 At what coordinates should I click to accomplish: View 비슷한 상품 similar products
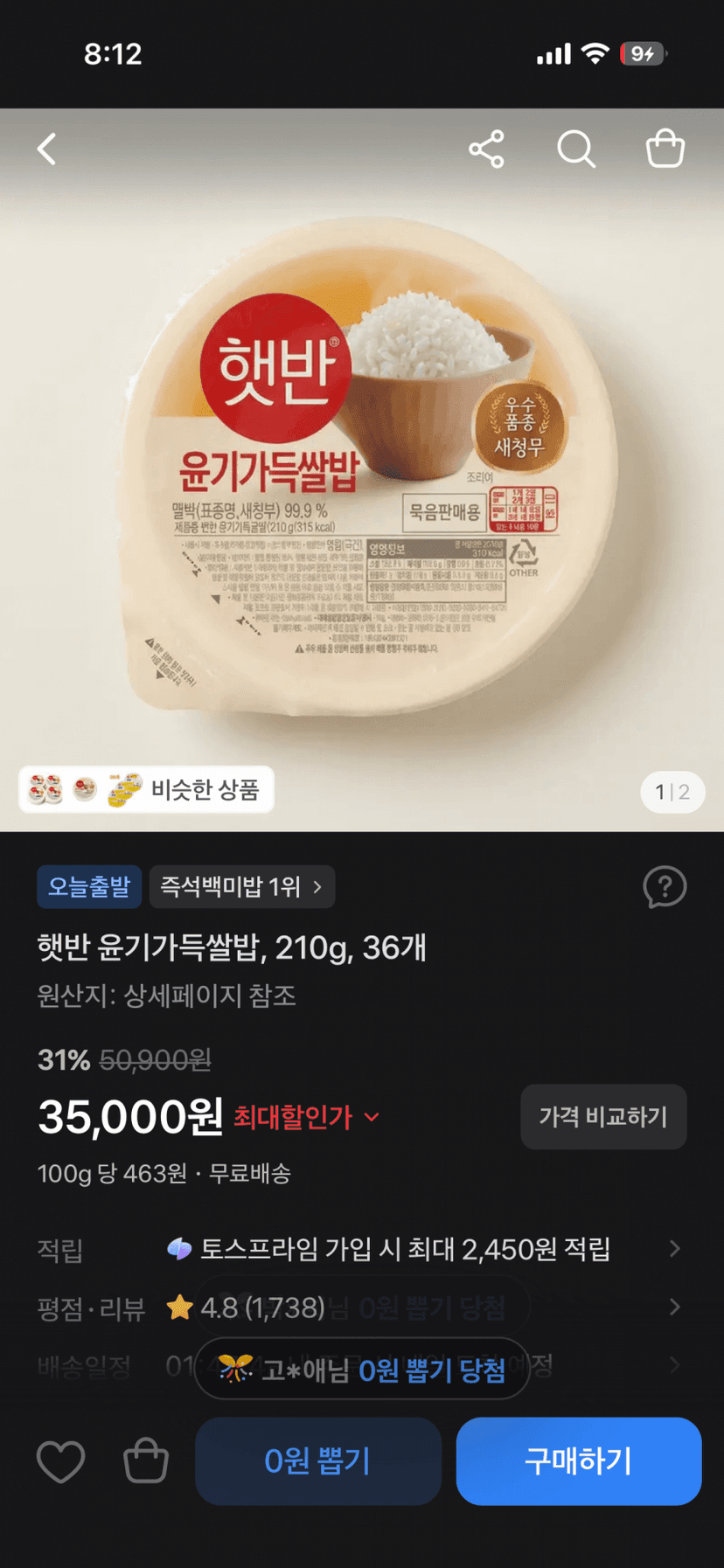[x=146, y=790]
